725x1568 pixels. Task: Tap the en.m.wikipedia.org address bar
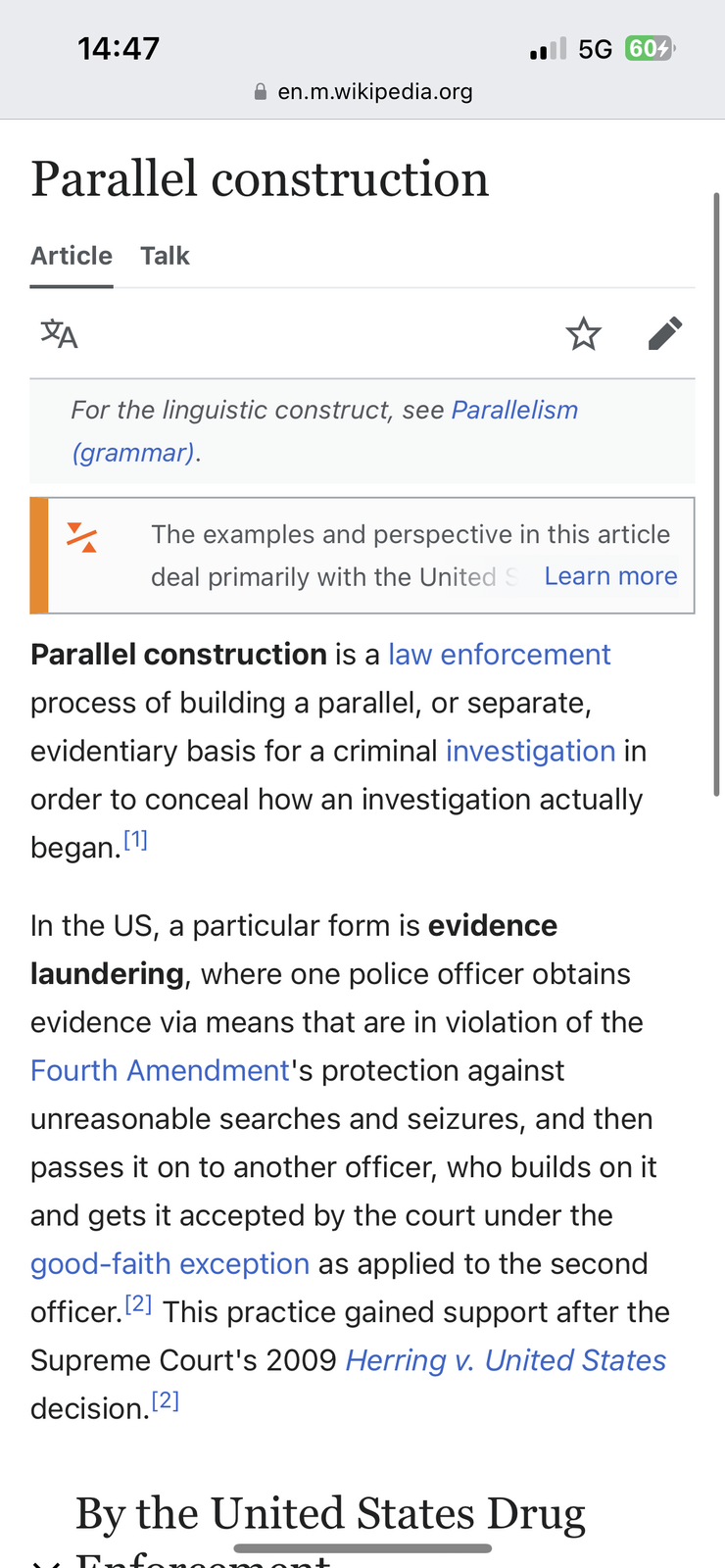[x=362, y=91]
